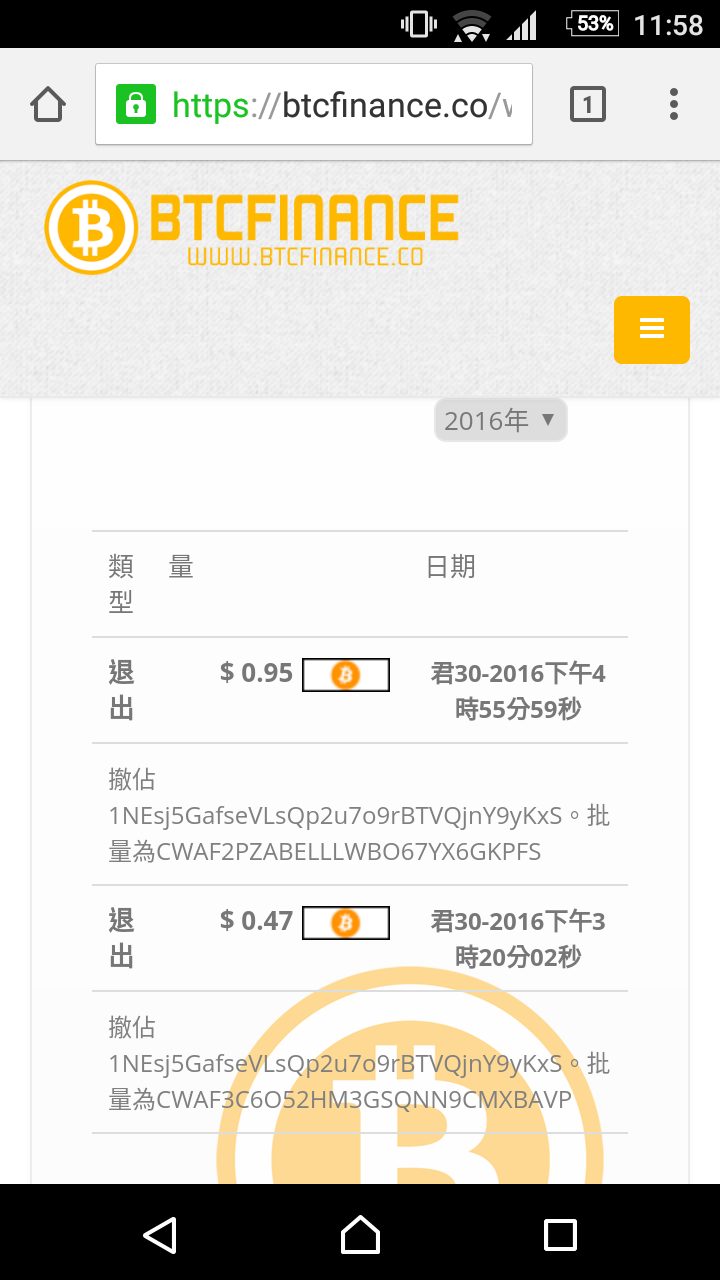Open the yellow hamburger site menu
The height and width of the screenshot is (1280, 720).
(x=652, y=329)
